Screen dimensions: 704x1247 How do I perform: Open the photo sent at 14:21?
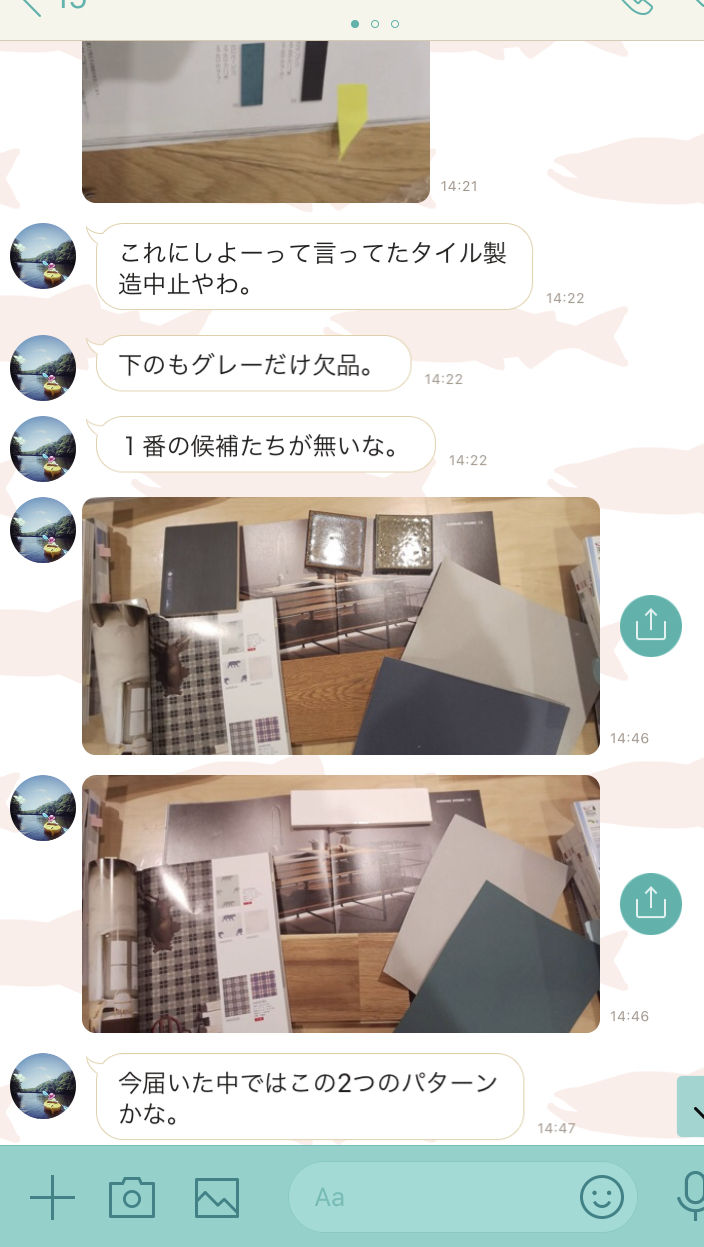click(255, 120)
